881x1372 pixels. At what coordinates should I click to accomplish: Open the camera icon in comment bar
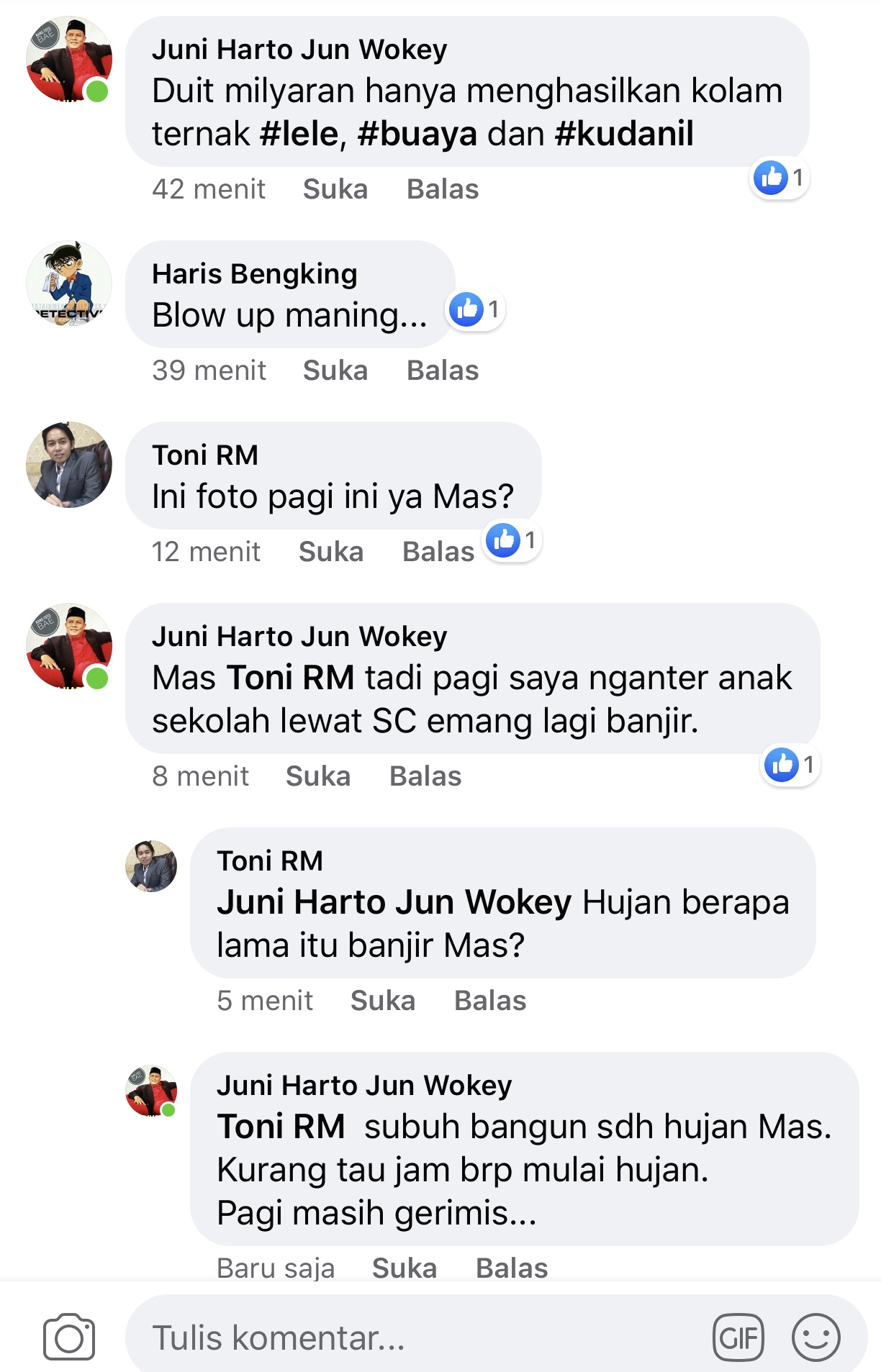(68, 1337)
